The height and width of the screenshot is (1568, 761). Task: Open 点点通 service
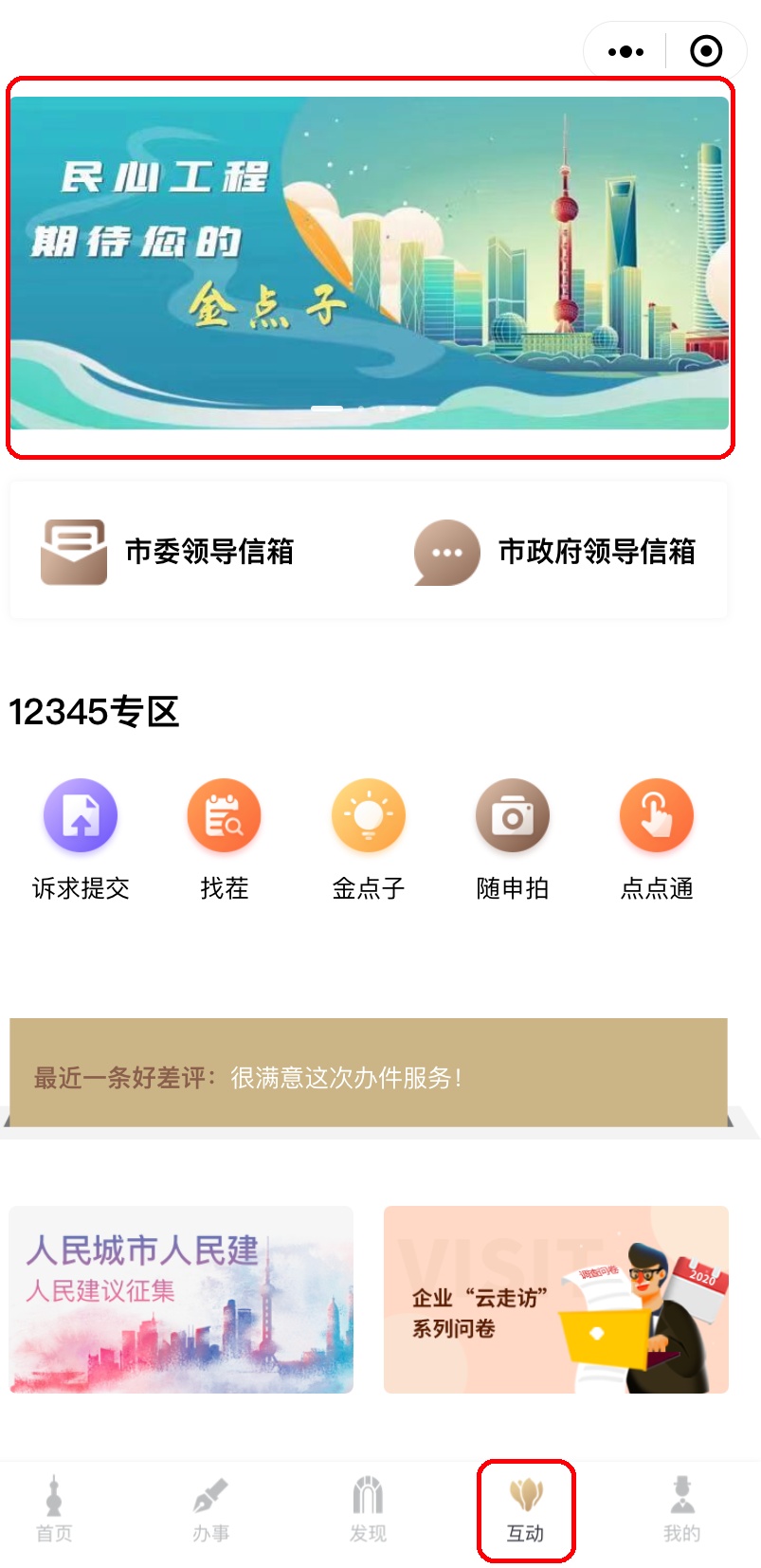656,816
